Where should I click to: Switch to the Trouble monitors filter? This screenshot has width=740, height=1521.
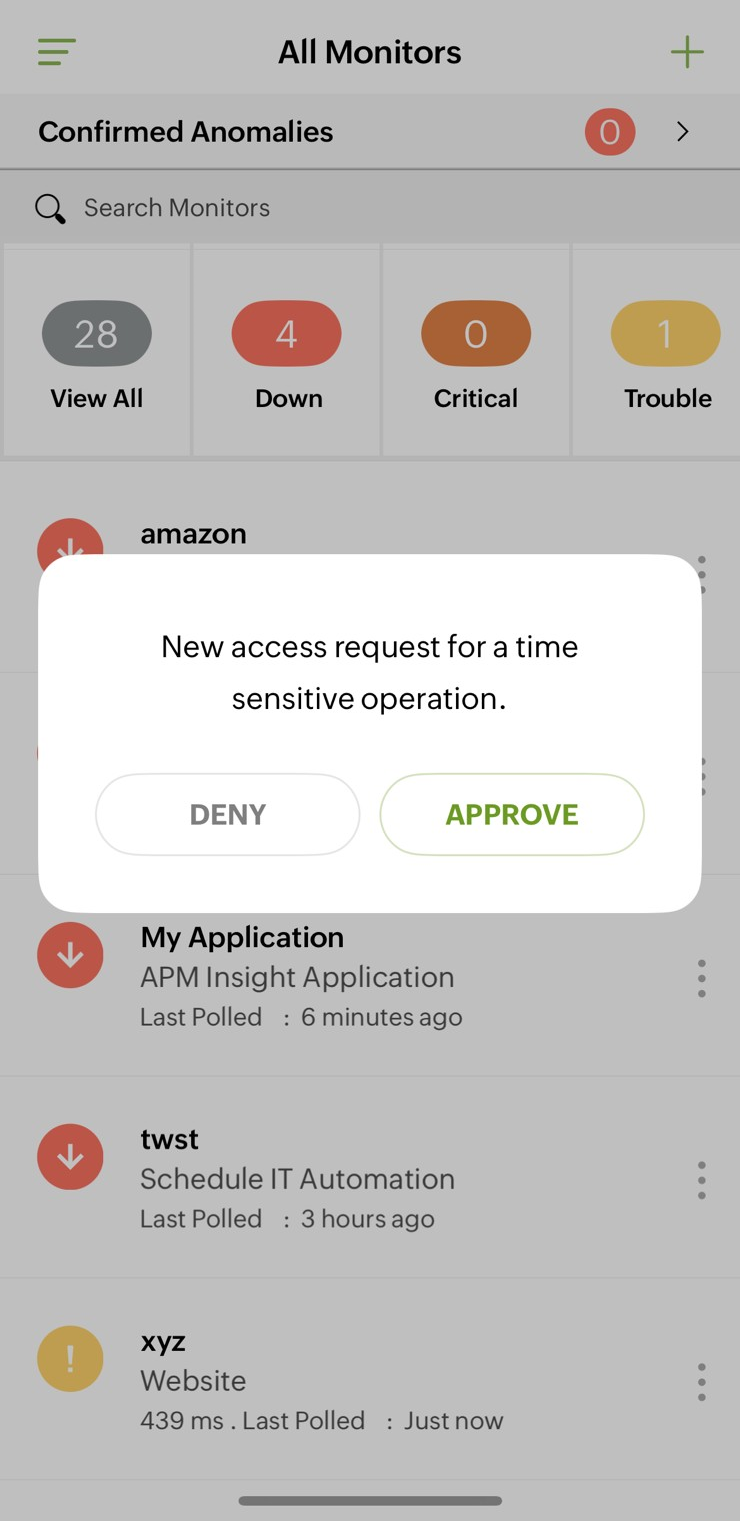pyautogui.click(x=666, y=352)
